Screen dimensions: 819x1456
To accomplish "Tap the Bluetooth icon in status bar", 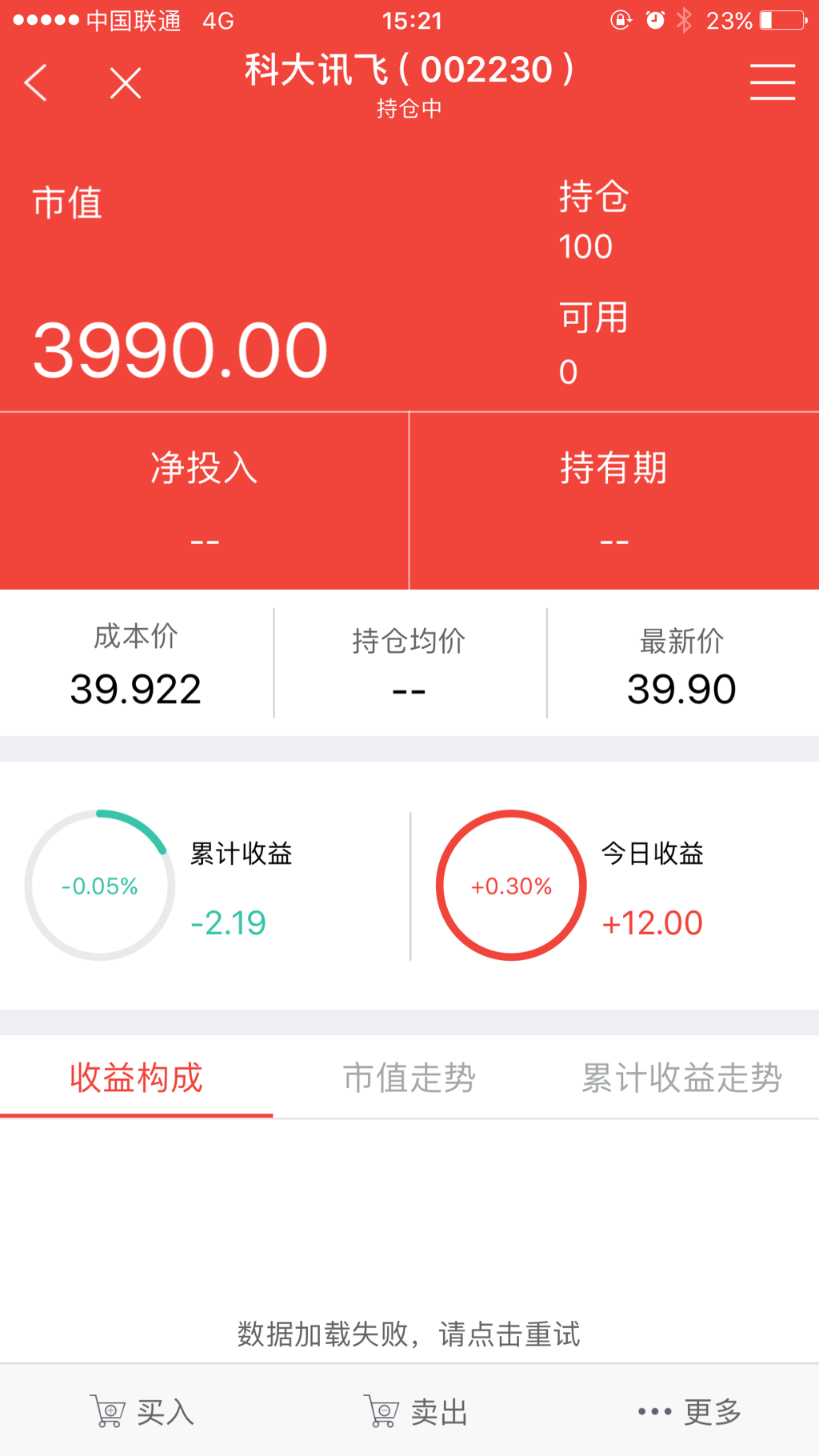I will point(686,20).
